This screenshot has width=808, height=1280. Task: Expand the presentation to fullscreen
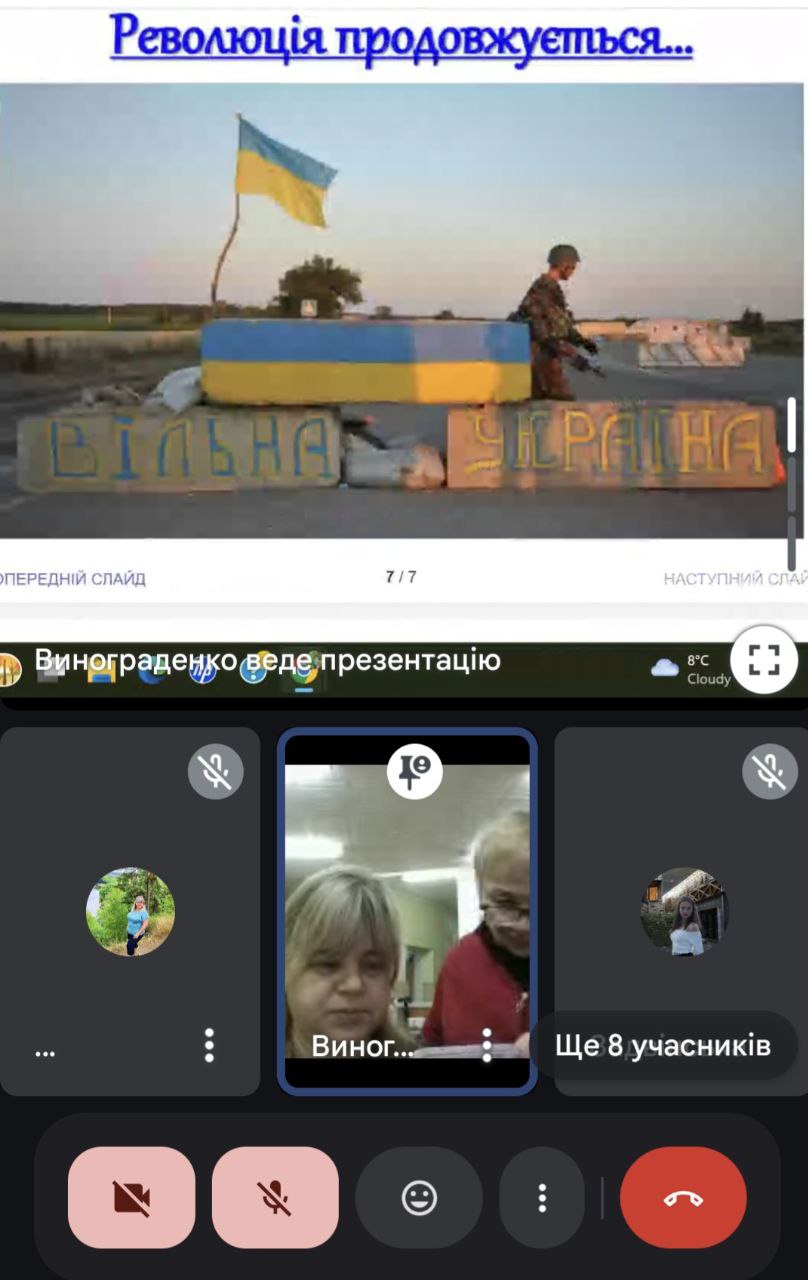pyautogui.click(x=764, y=660)
